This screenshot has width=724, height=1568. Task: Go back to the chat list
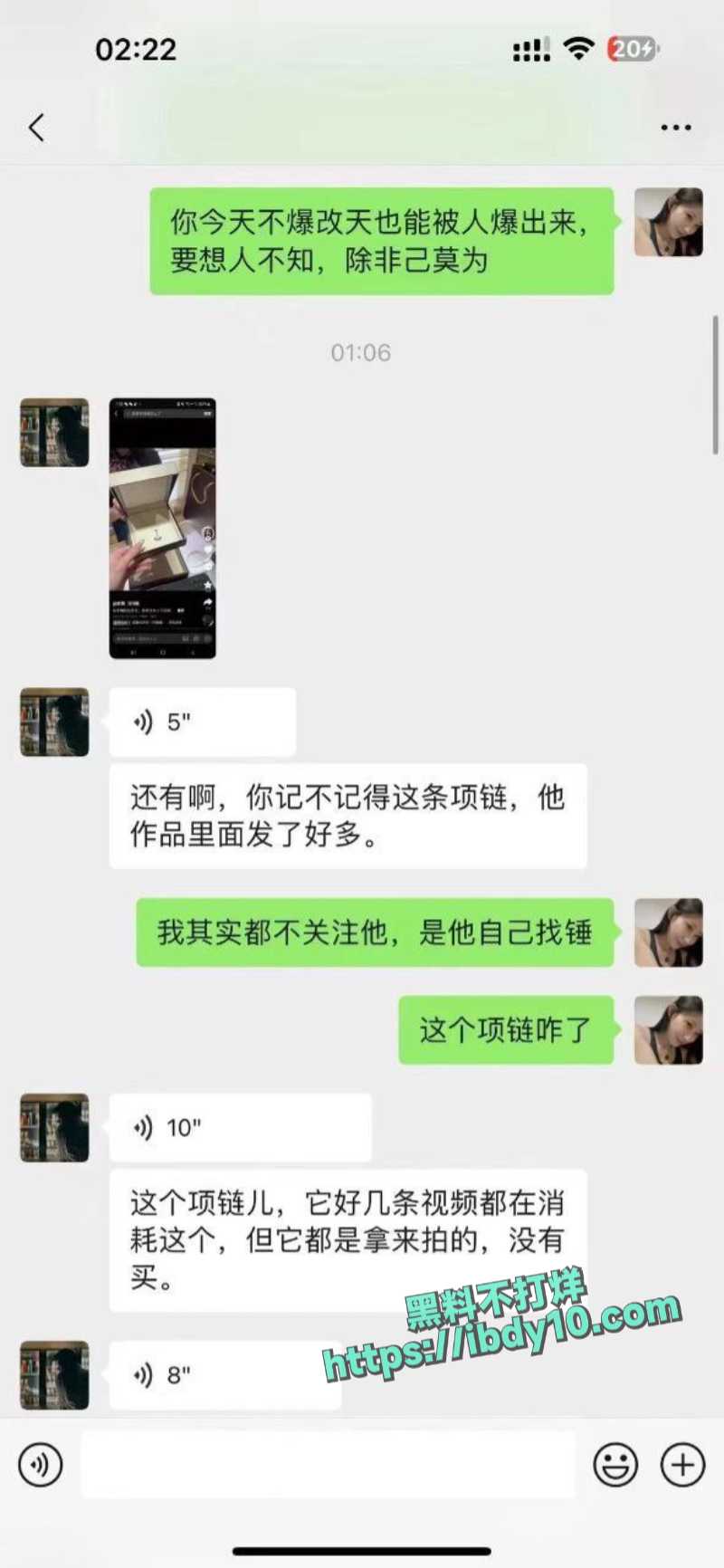[36, 128]
